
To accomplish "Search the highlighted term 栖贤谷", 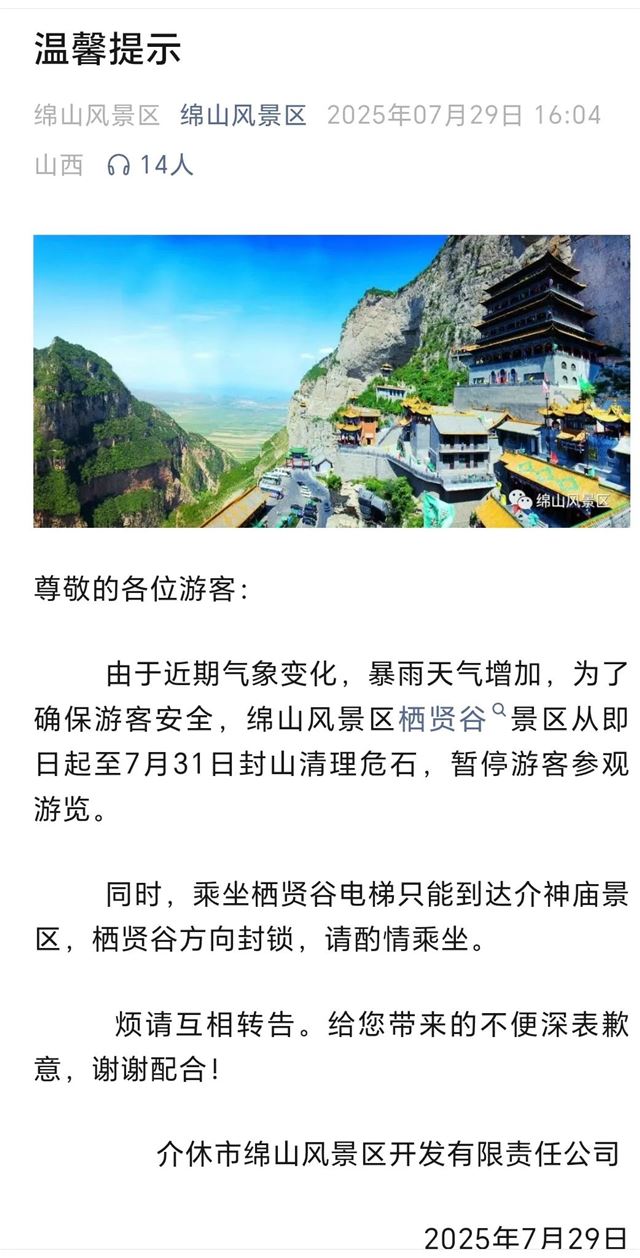I will point(443,717).
